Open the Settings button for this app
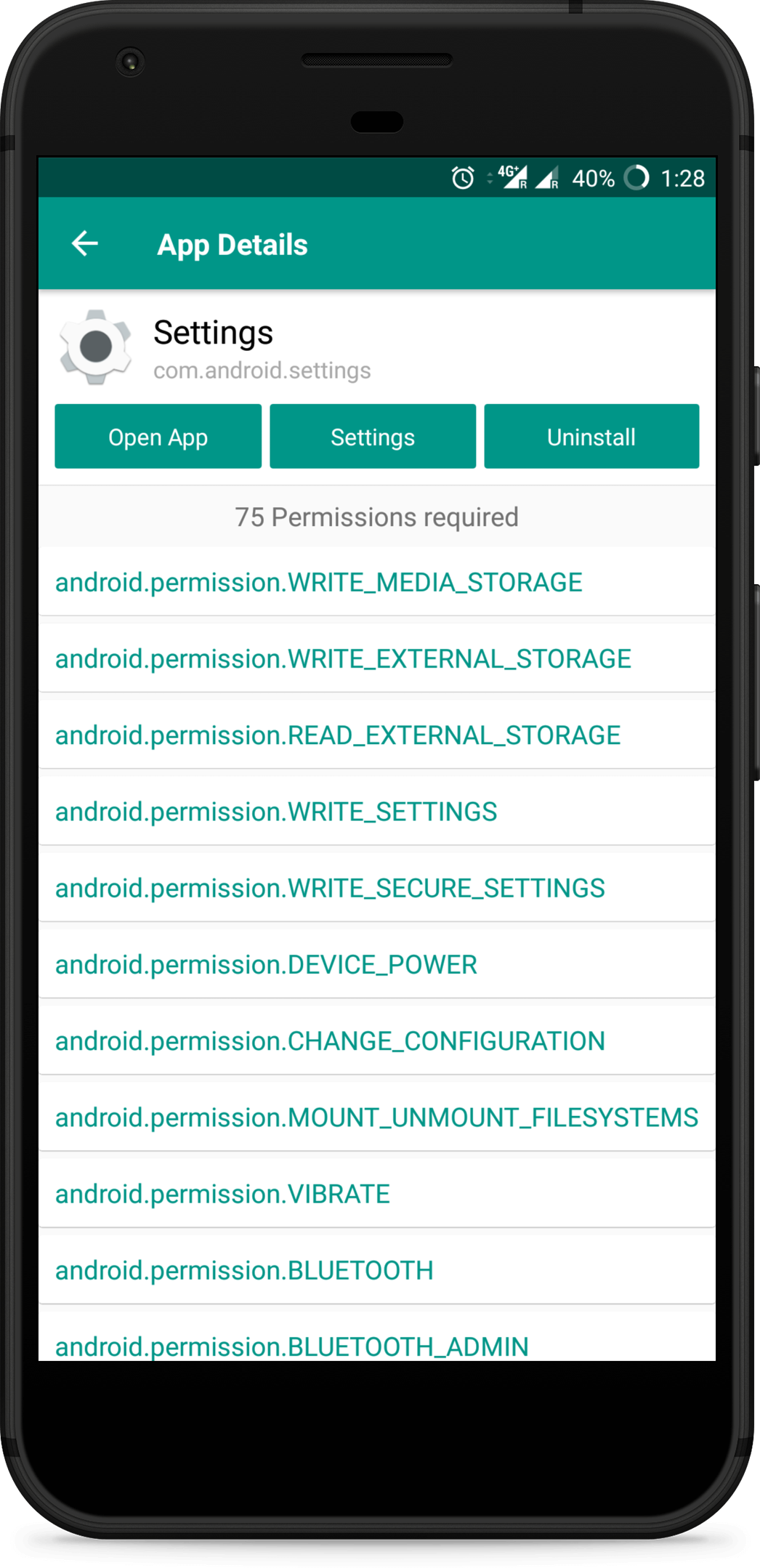This screenshot has height=1568, width=760. coord(372,437)
